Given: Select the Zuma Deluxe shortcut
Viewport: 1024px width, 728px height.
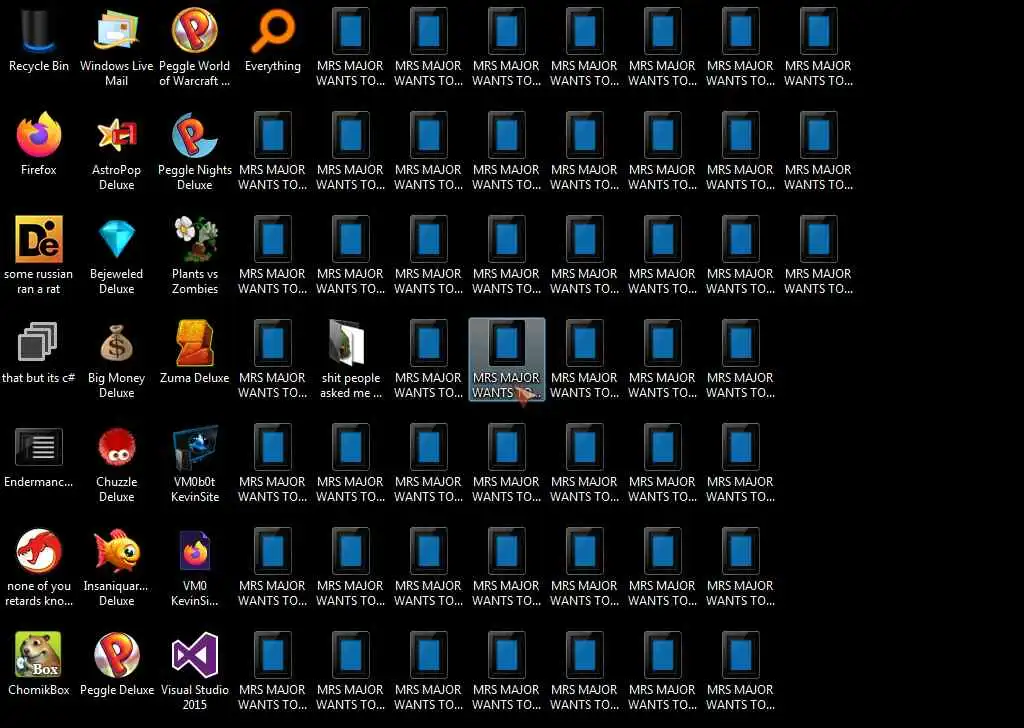Looking at the screenshot, I should pos(195,344).
